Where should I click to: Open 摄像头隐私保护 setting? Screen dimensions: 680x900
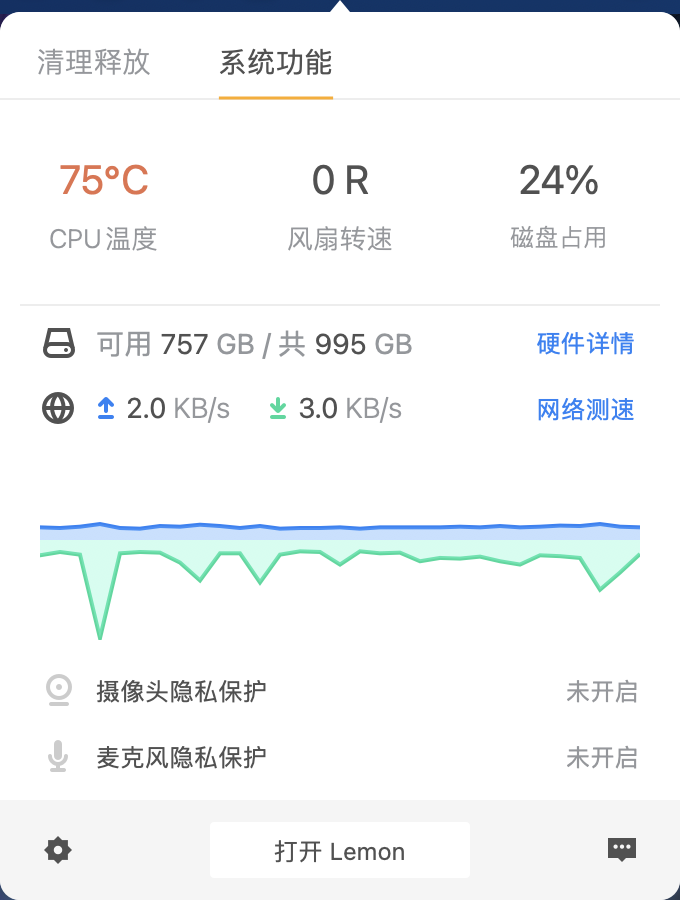(182, 691)
